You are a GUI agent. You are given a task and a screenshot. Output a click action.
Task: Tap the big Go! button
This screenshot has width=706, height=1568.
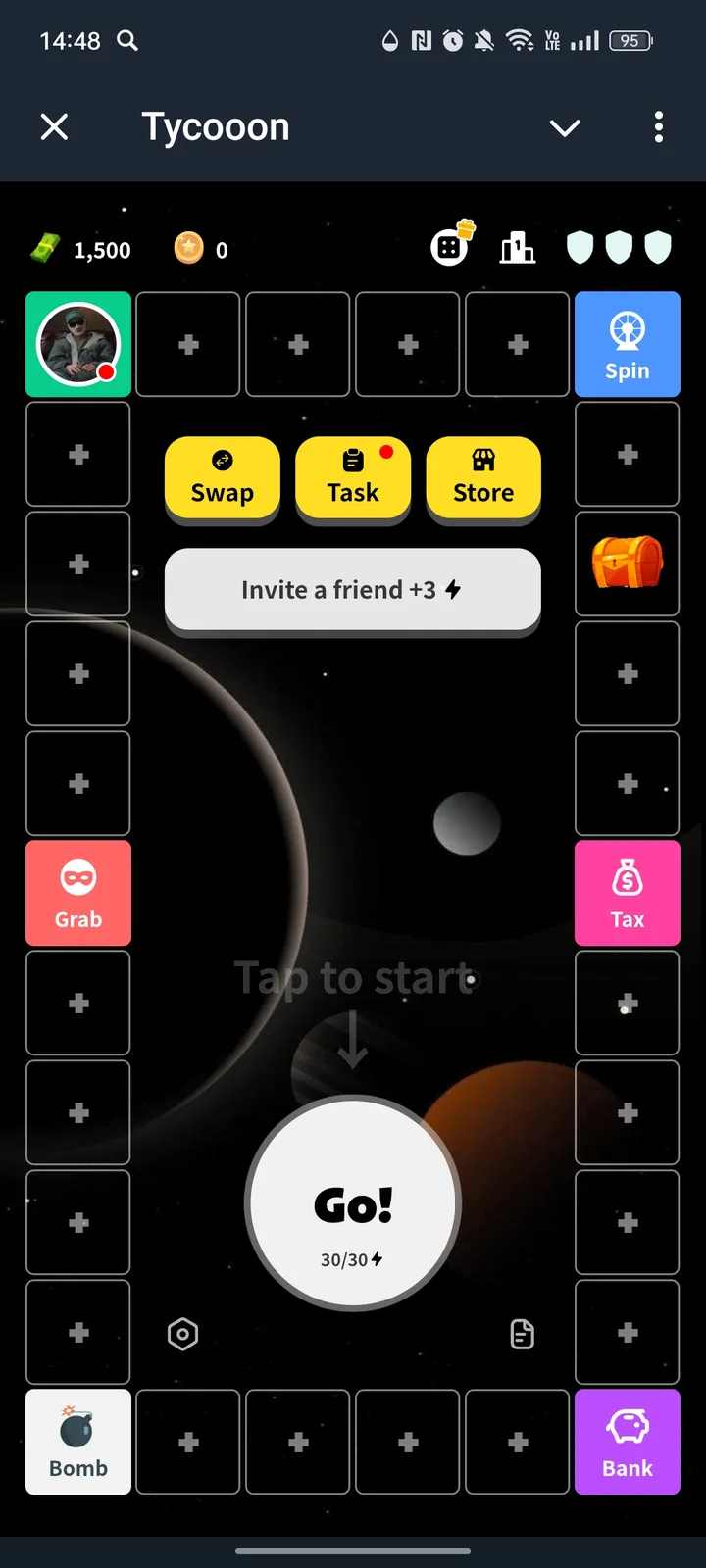tap(353, 1203)
